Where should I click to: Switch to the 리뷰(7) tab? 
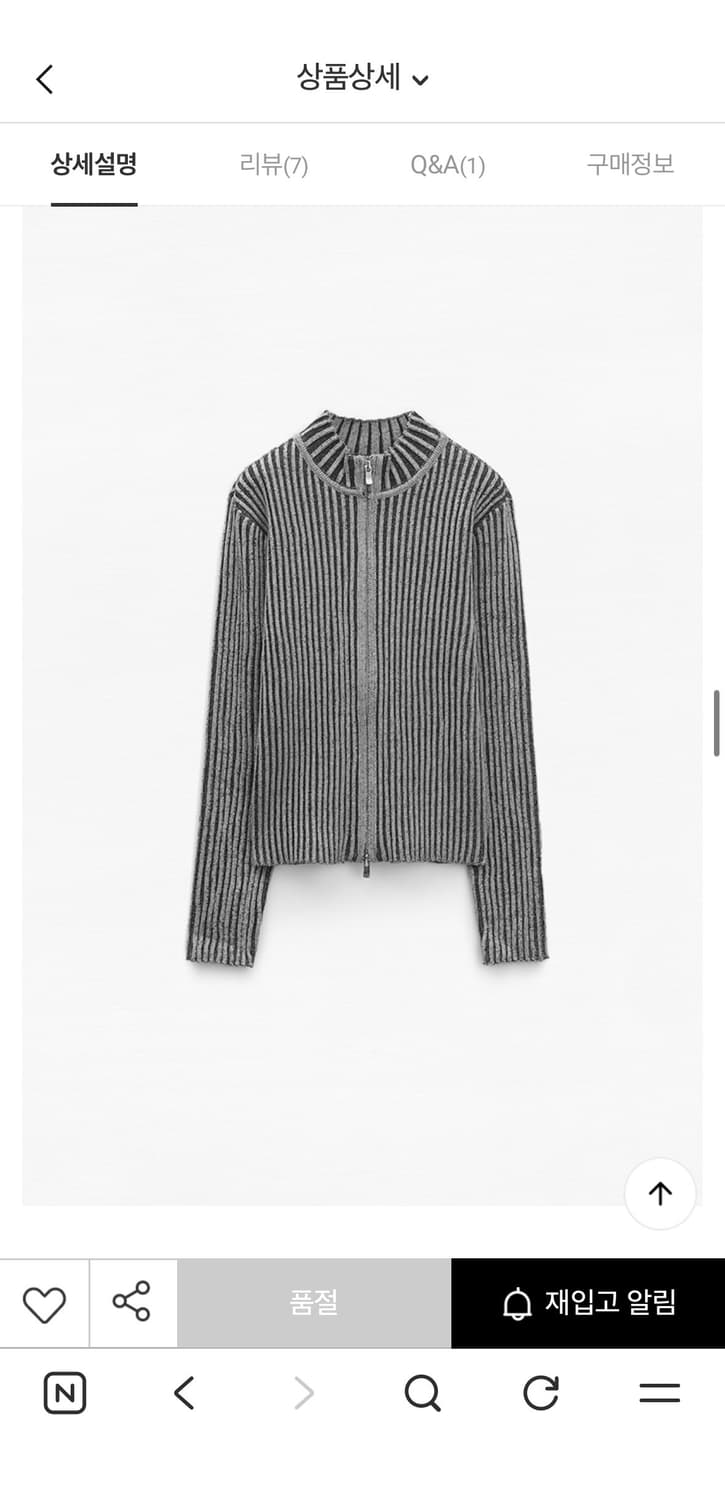coord(274,165)
